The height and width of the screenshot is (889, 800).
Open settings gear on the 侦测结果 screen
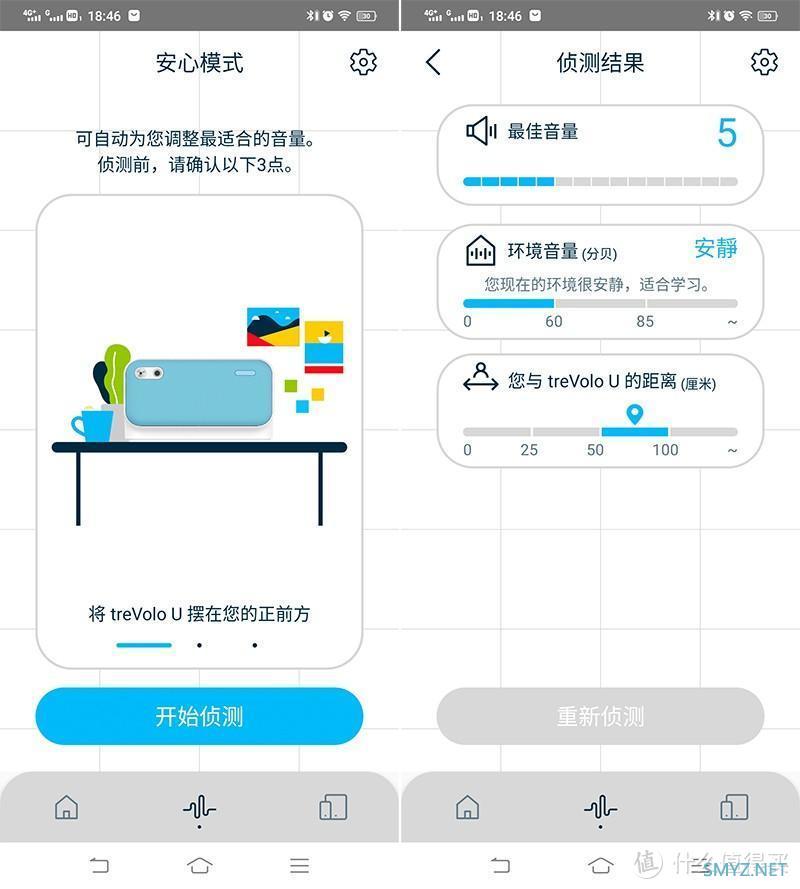click(764, 62)
